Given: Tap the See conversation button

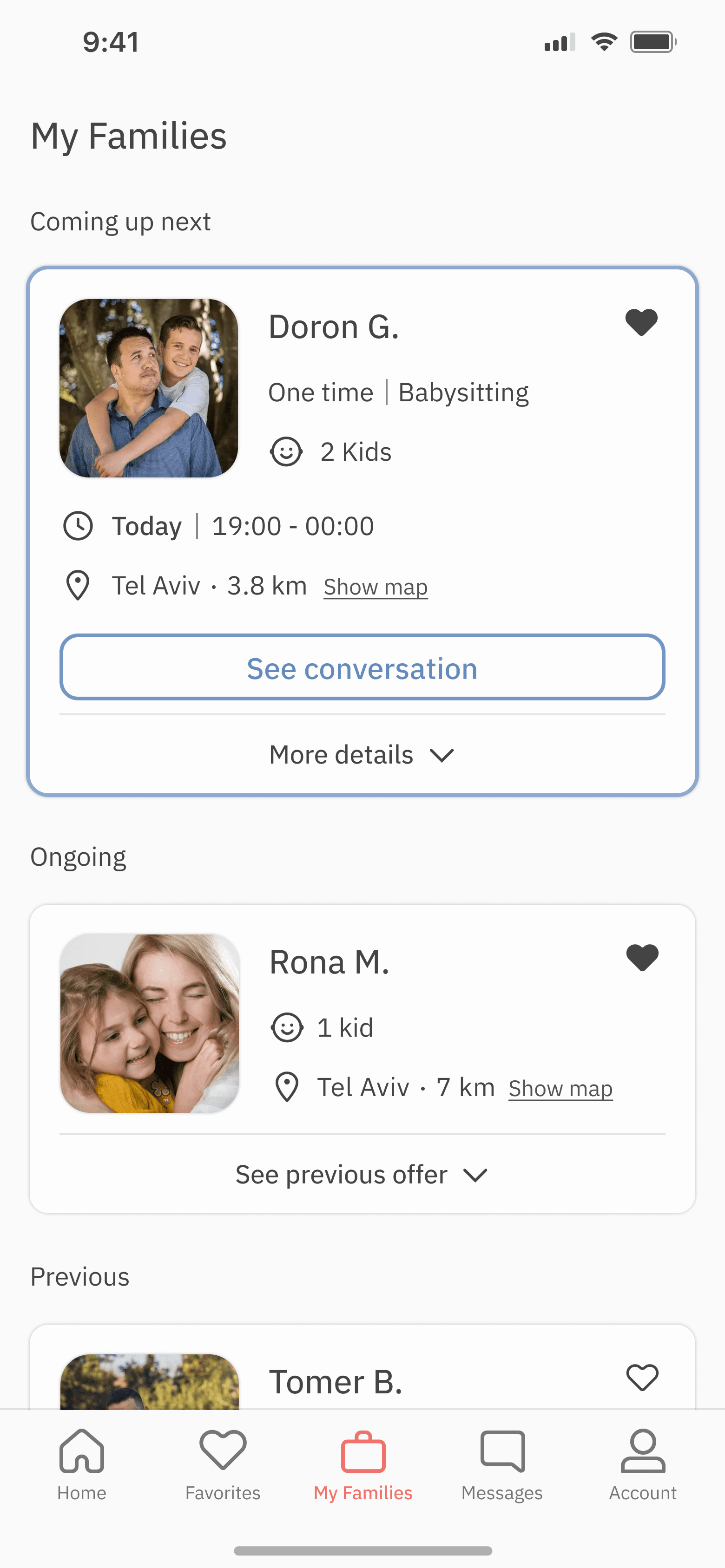Looking at the screenshot, I should 362,668.
